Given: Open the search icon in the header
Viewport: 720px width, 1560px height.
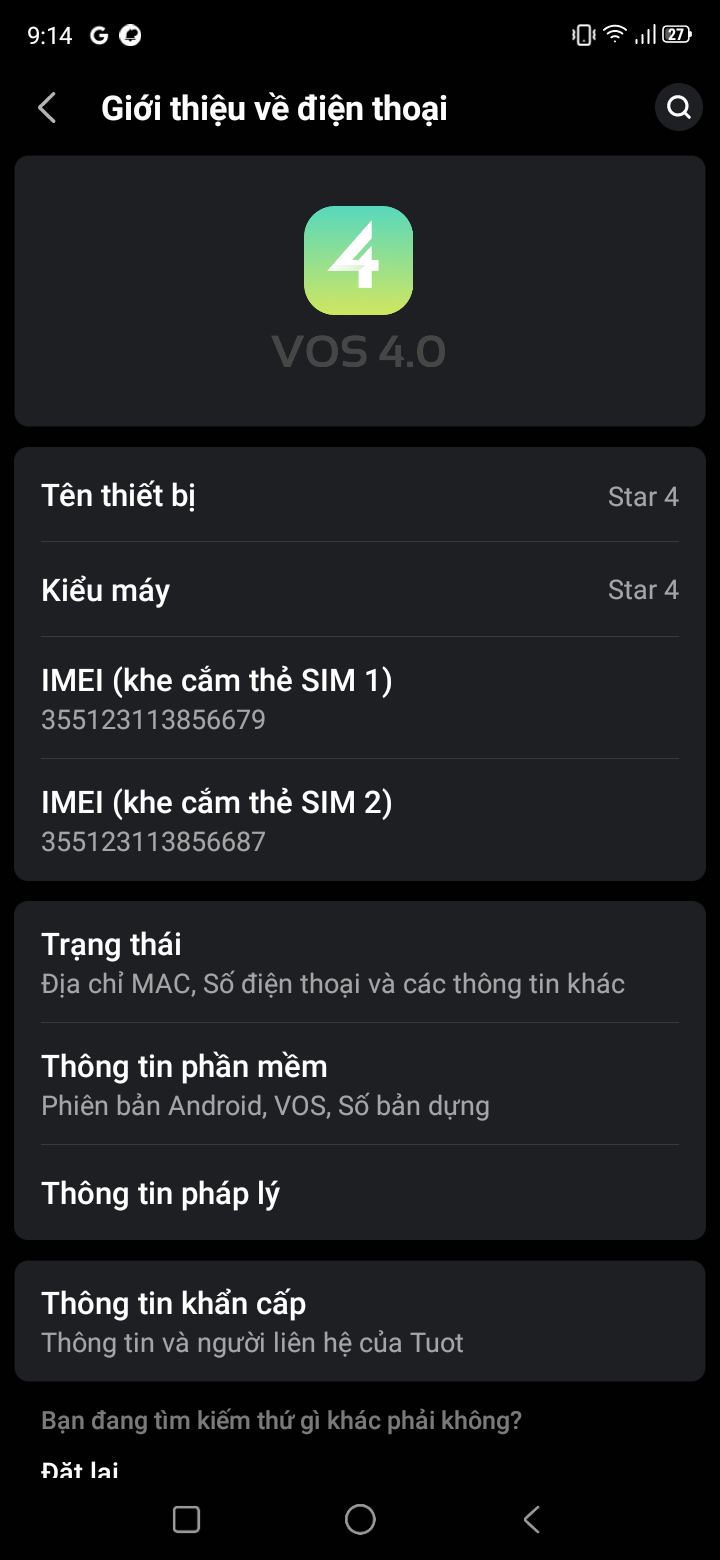Looking at the screenshot, I should (x=679, y=108).
